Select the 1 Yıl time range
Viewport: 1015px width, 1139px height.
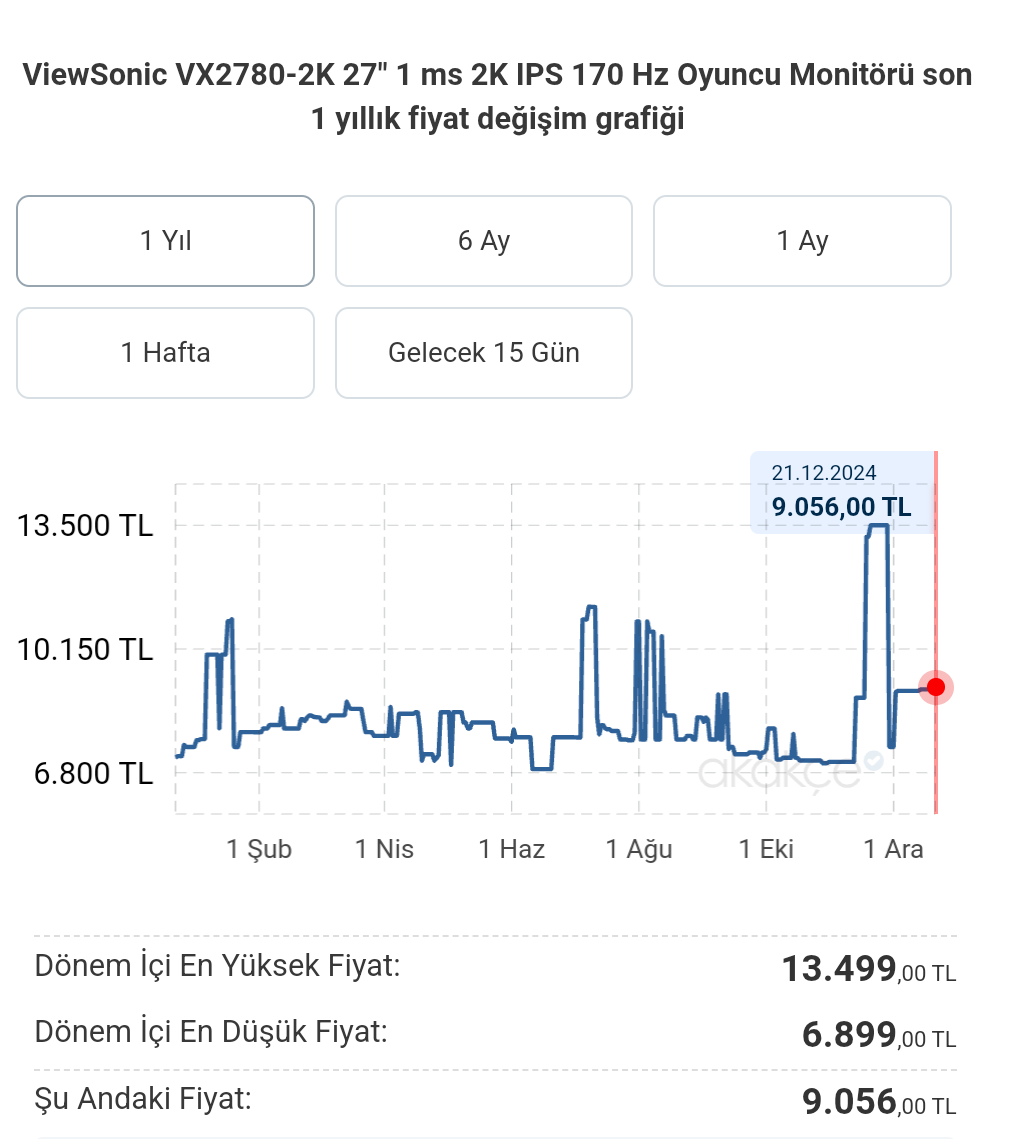click(166, 241)
